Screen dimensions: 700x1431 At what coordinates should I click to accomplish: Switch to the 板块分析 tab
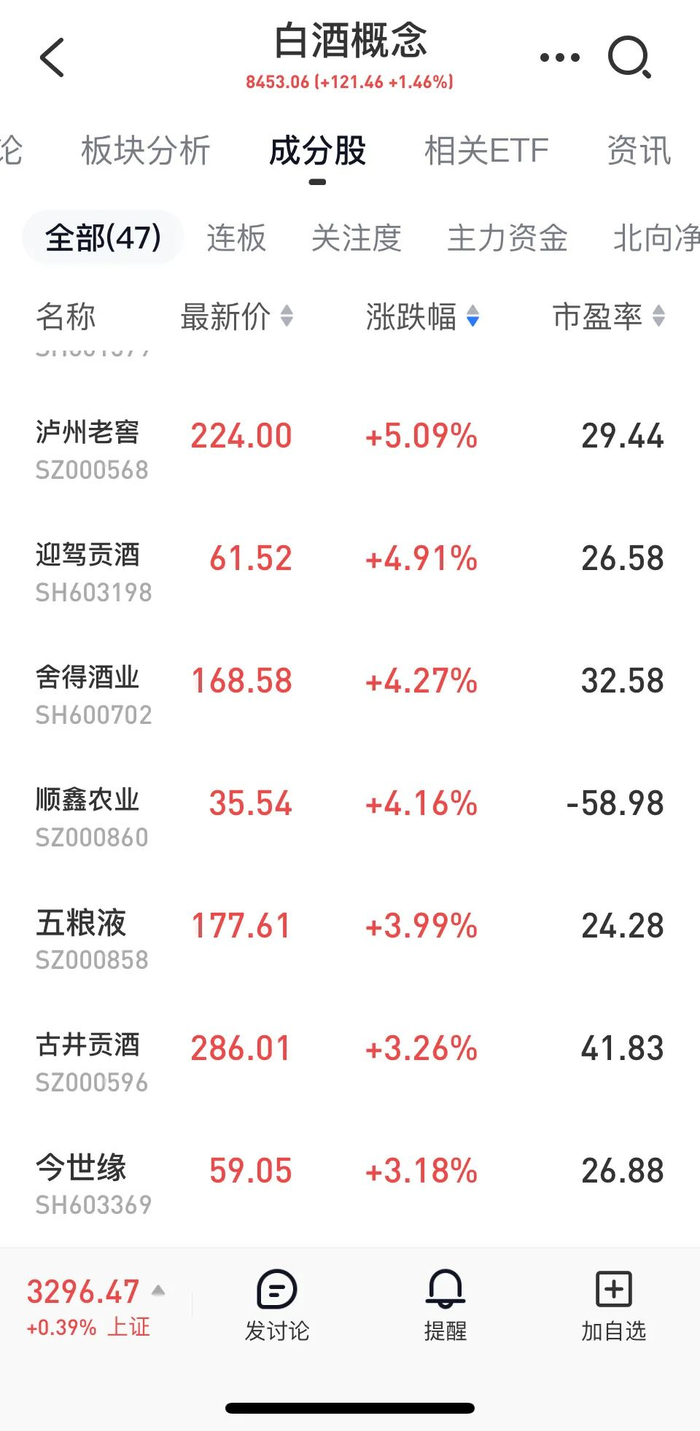[146, 151]
